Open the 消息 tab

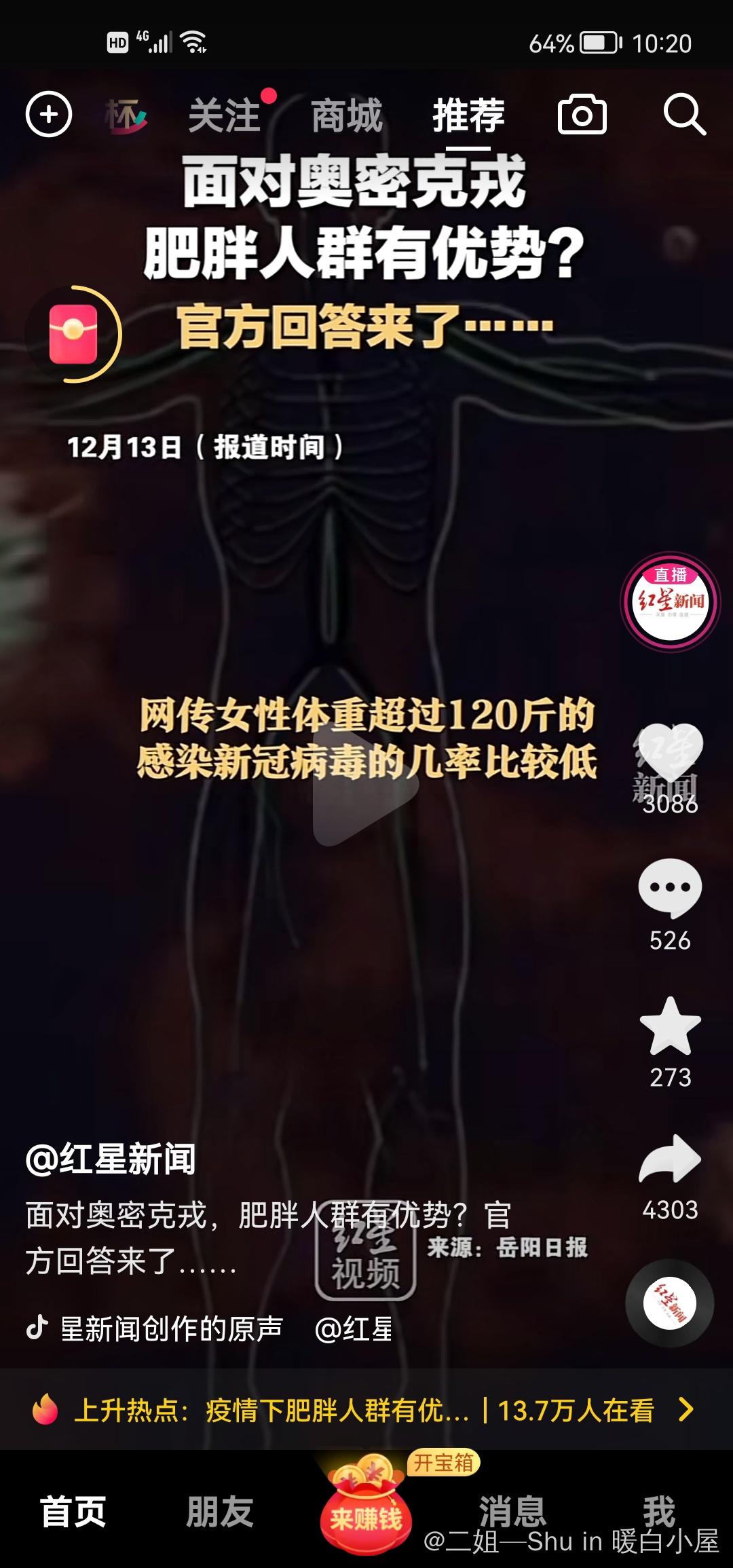pos(512,1511)
